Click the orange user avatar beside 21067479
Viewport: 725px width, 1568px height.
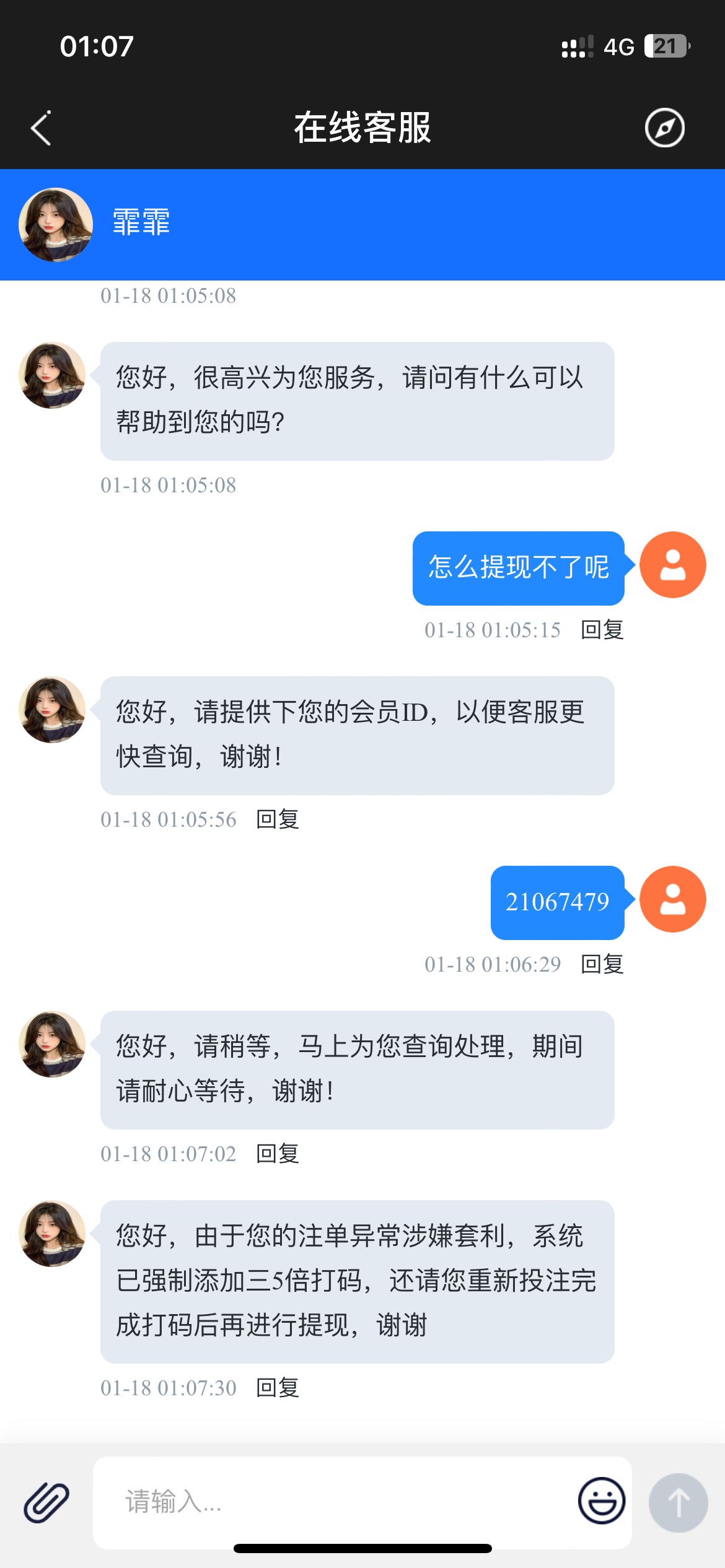pos(672,900)
